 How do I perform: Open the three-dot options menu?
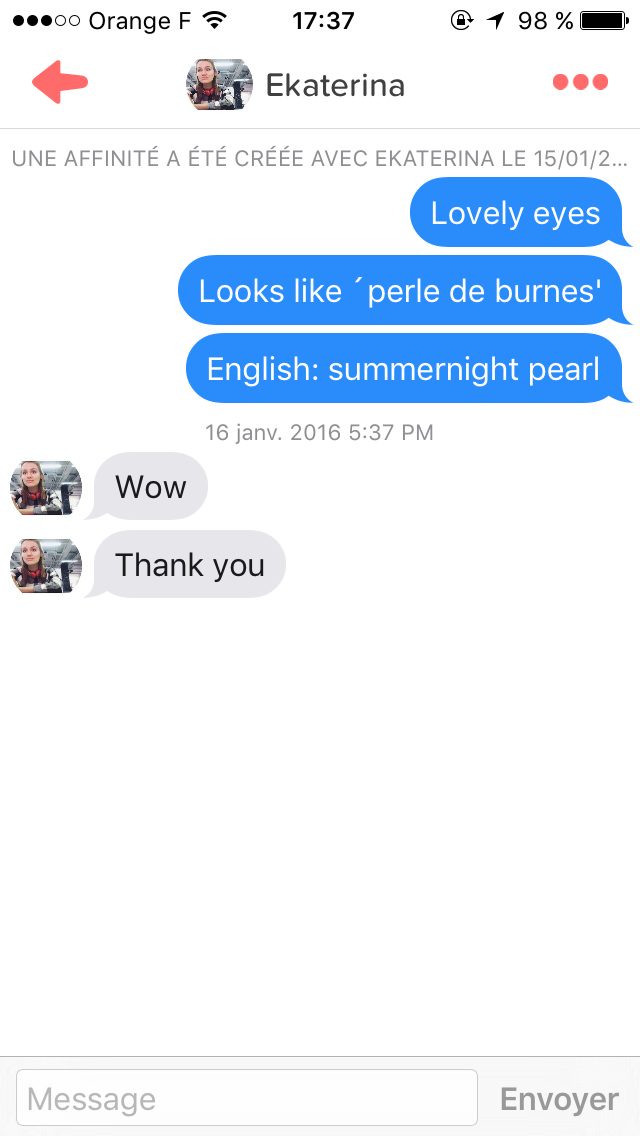click(580, 83)
